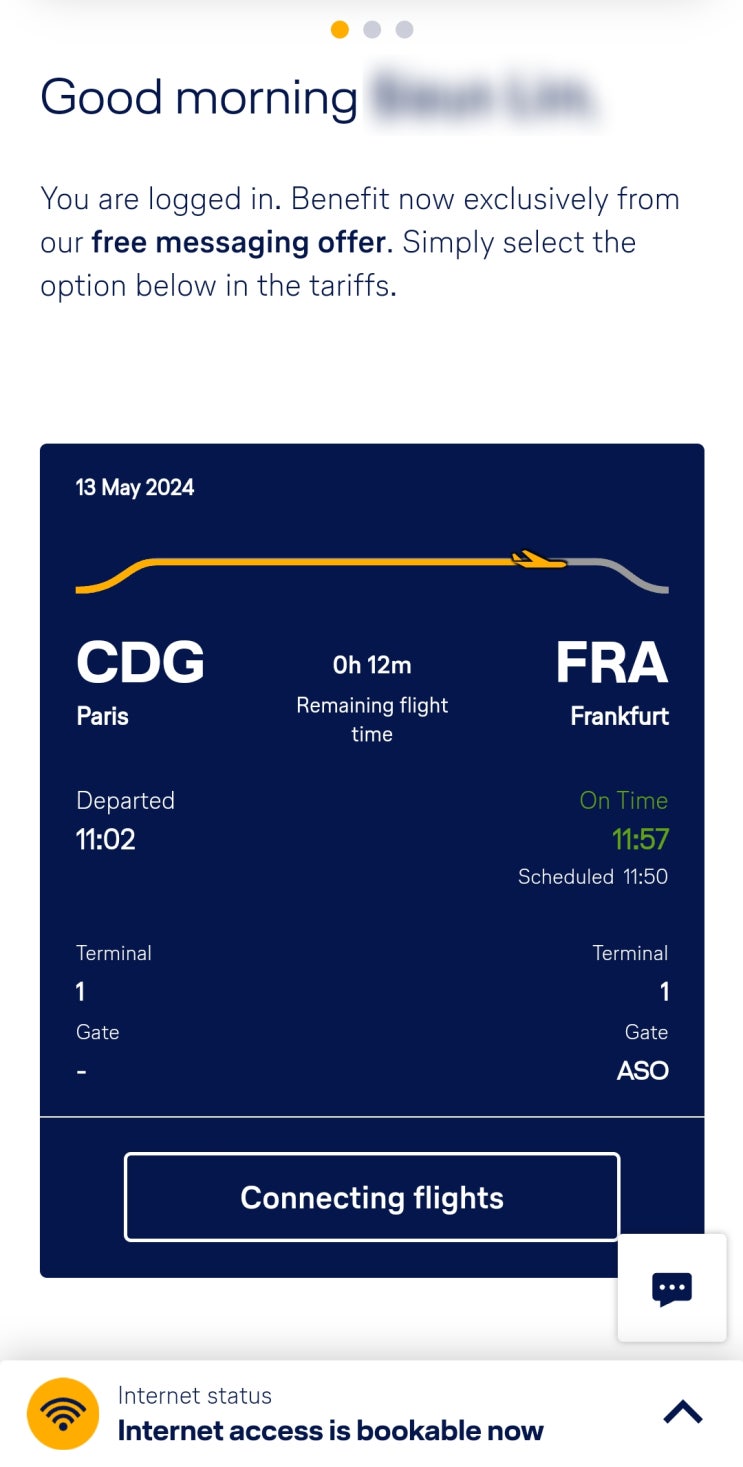Expand the Internet status panel chevron
Screen dimensions: 743x1467
683,1412
